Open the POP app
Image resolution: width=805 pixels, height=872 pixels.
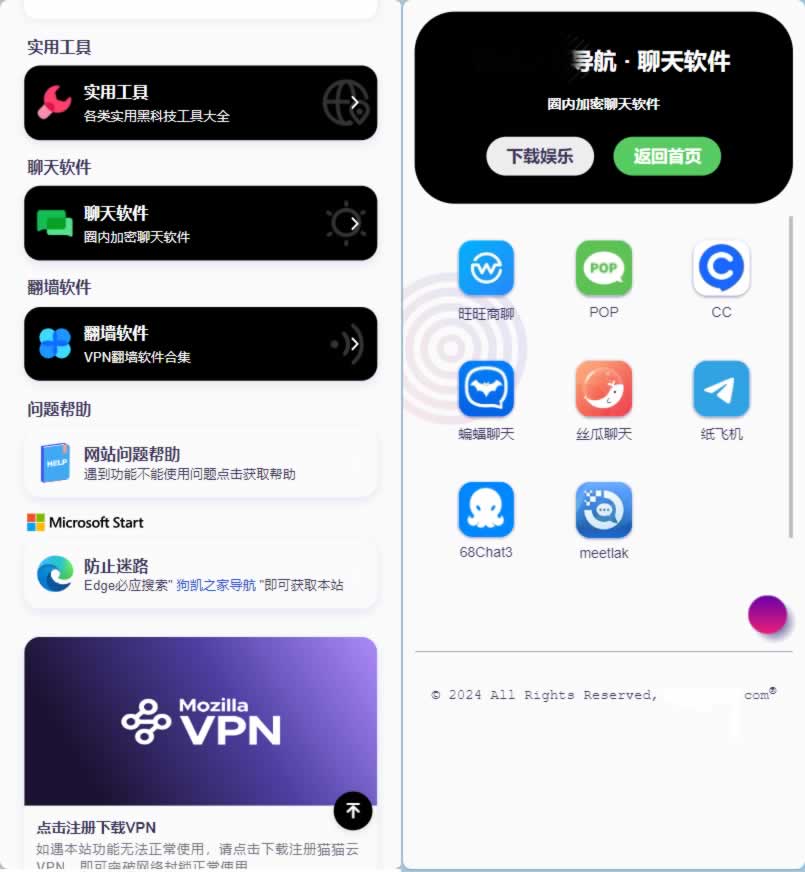(x=604, y=268)
